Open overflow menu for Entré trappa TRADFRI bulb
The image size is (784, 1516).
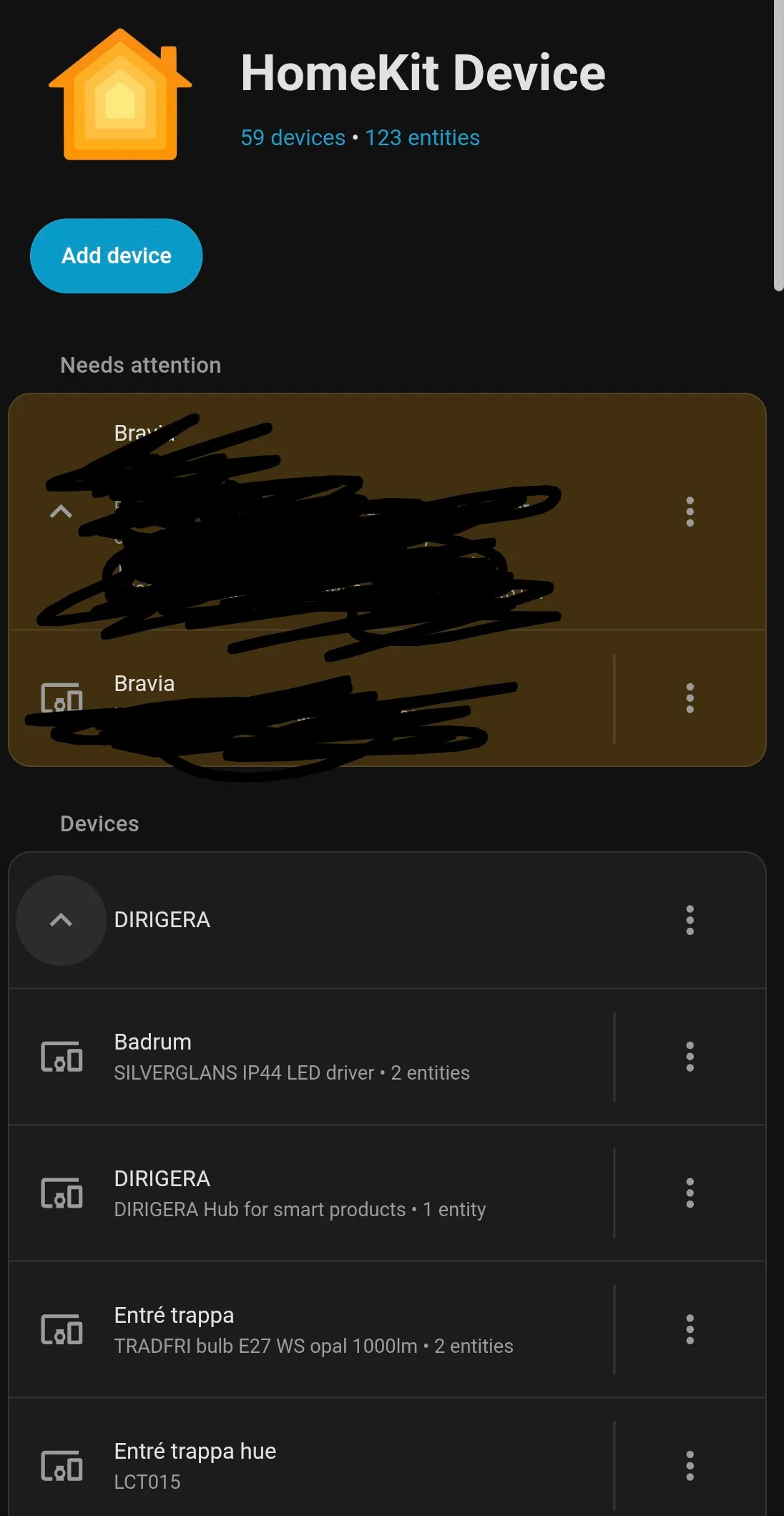pyautogui.click(x=690, y=1330)
